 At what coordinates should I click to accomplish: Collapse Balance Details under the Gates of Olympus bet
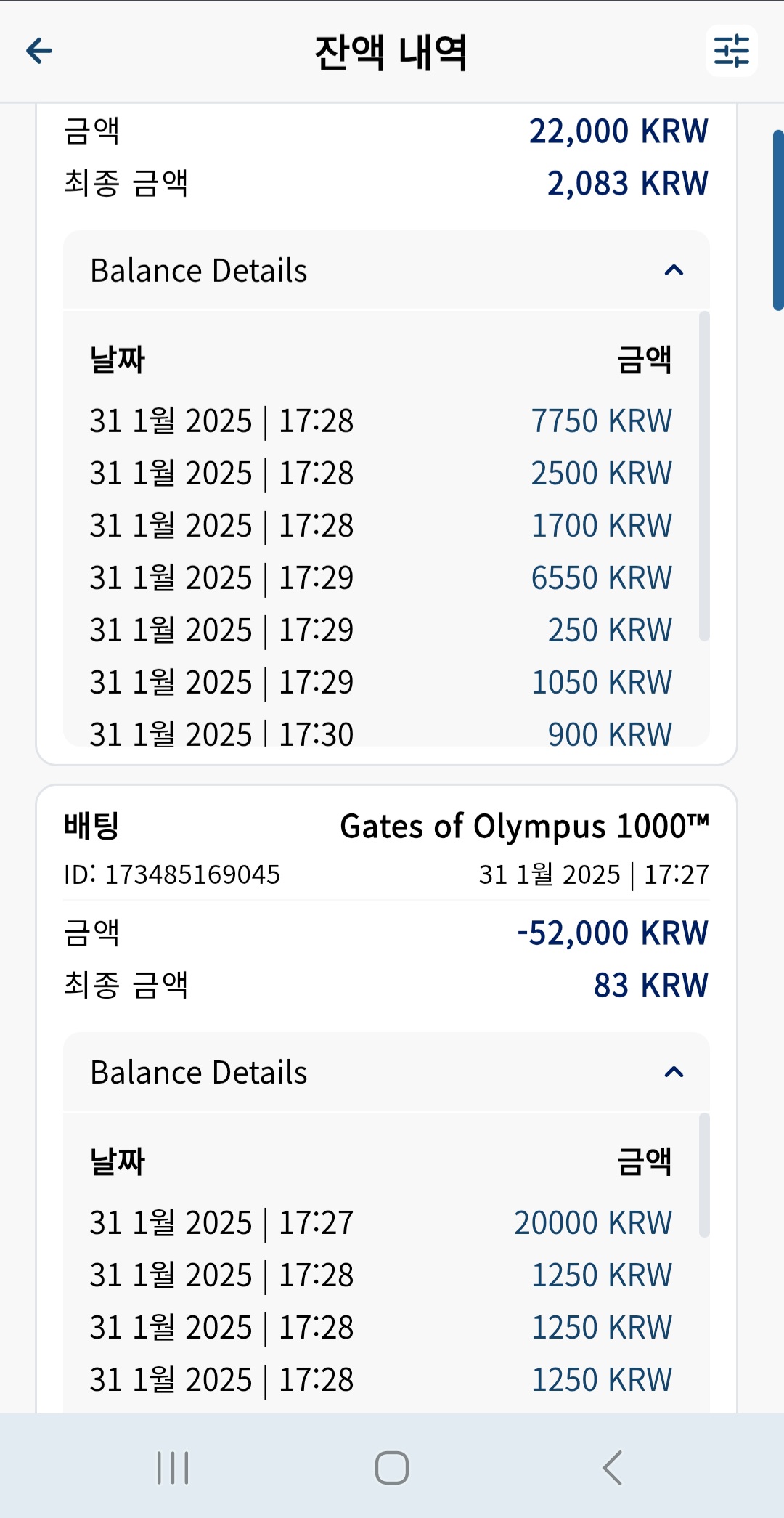[386, 1072]
